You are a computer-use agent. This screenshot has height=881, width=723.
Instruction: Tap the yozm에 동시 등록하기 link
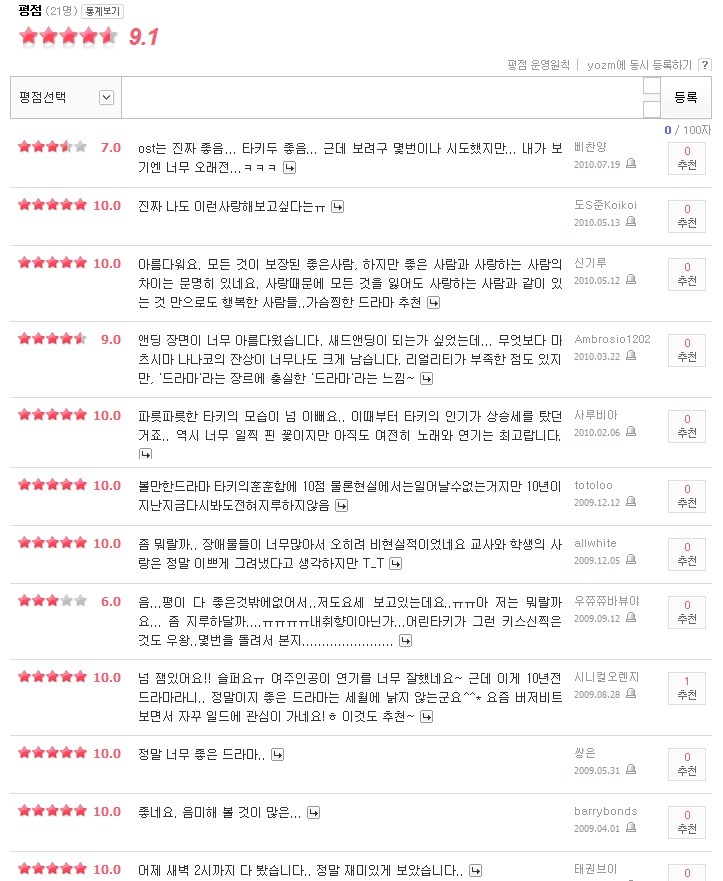(639, 65)
